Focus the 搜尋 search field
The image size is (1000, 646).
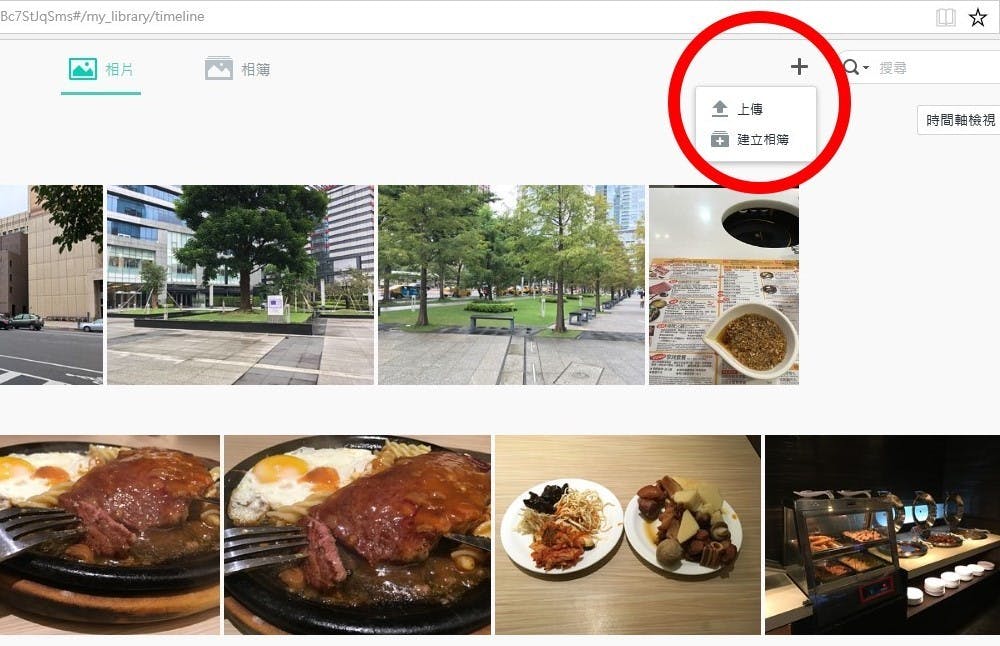click(x=935, y=68)
